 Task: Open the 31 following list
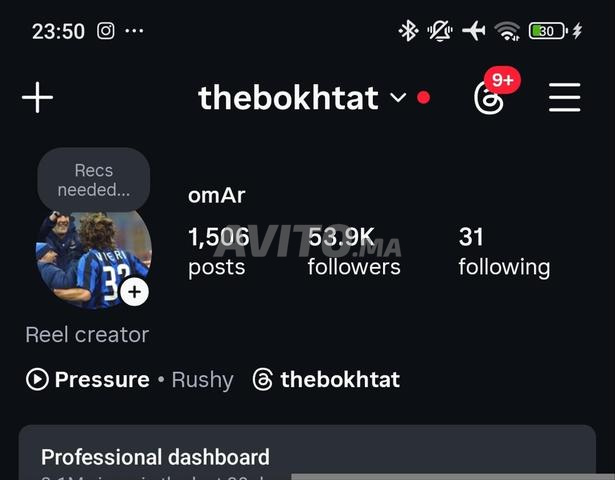click(x=503, y=251)
